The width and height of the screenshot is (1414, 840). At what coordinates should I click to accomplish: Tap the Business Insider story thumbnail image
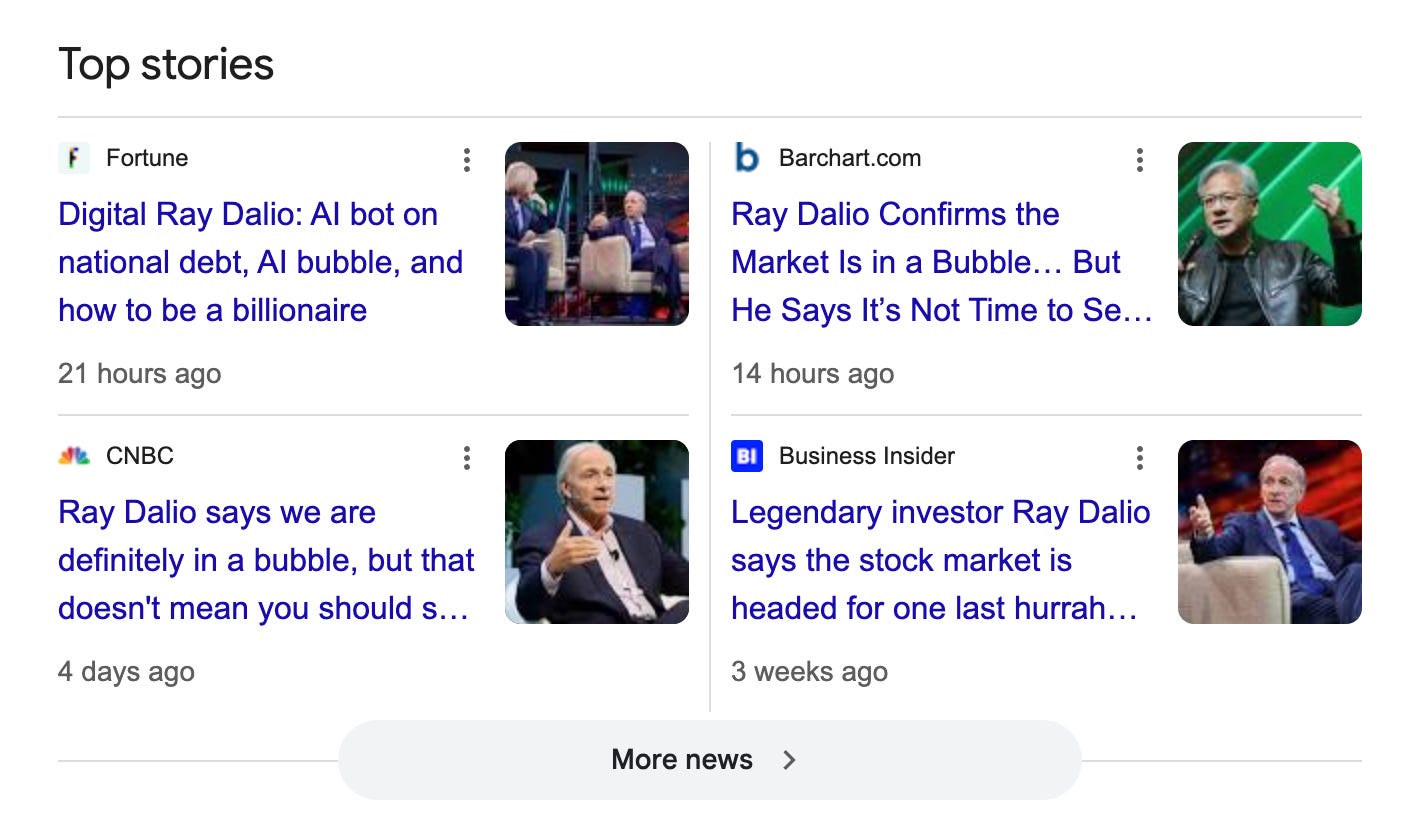[x=1269, y=532]
